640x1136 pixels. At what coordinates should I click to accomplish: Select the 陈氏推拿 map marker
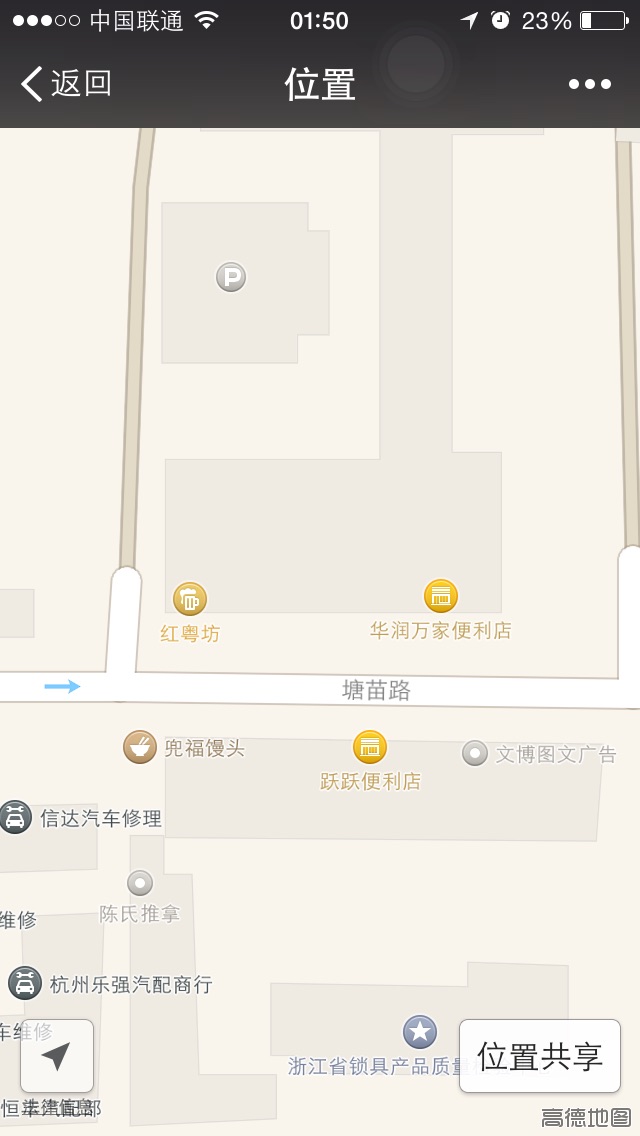point(140,883)
